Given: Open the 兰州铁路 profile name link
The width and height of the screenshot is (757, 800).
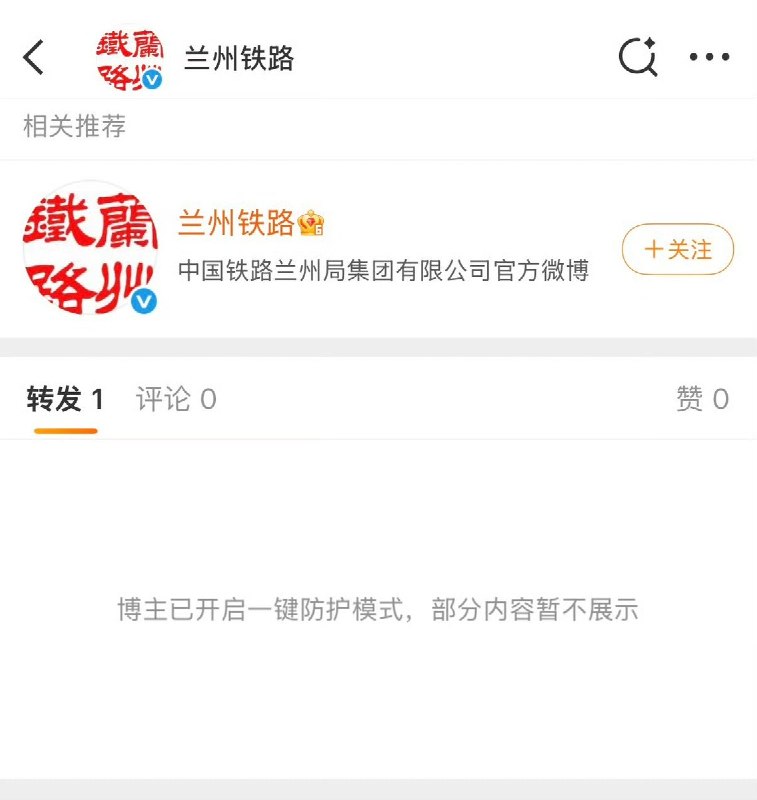Looking at the screenshot, I should point(235,224).
